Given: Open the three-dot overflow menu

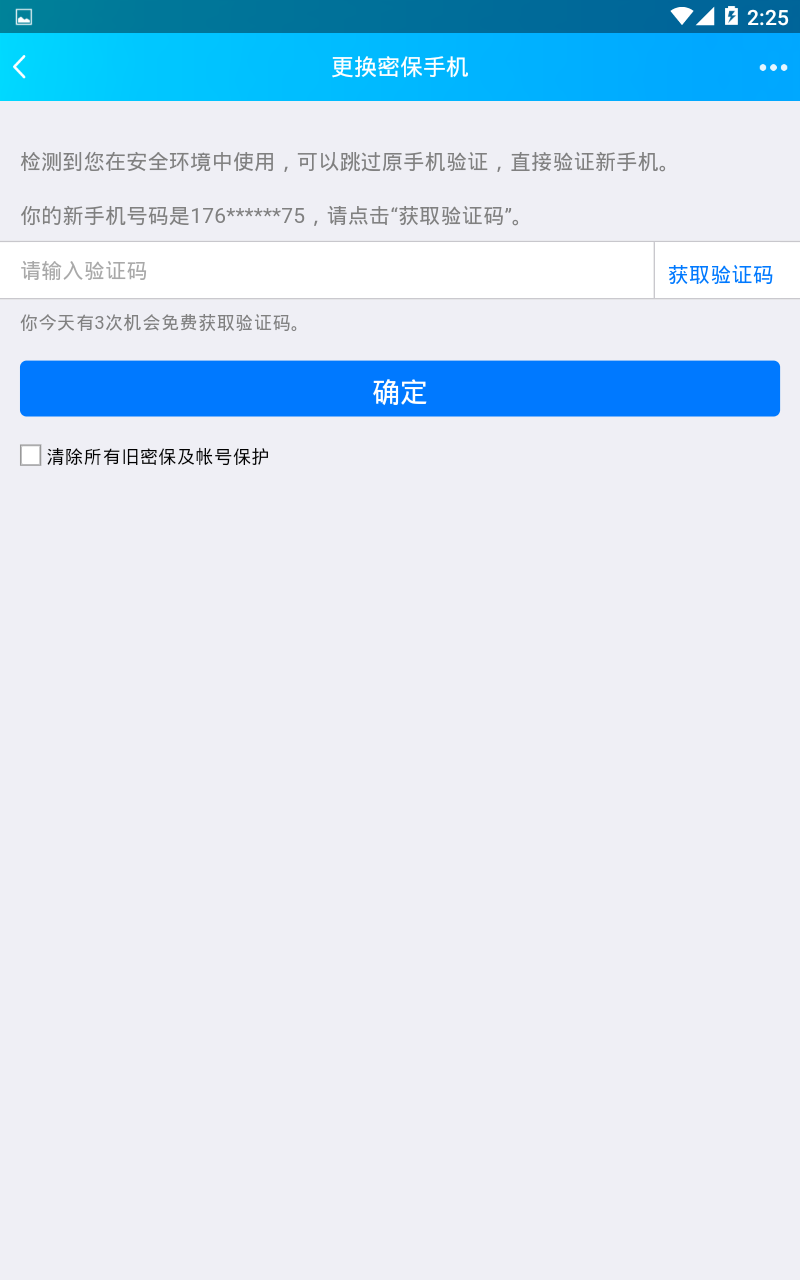Looking at the screenshot, I should click(773, 68).
